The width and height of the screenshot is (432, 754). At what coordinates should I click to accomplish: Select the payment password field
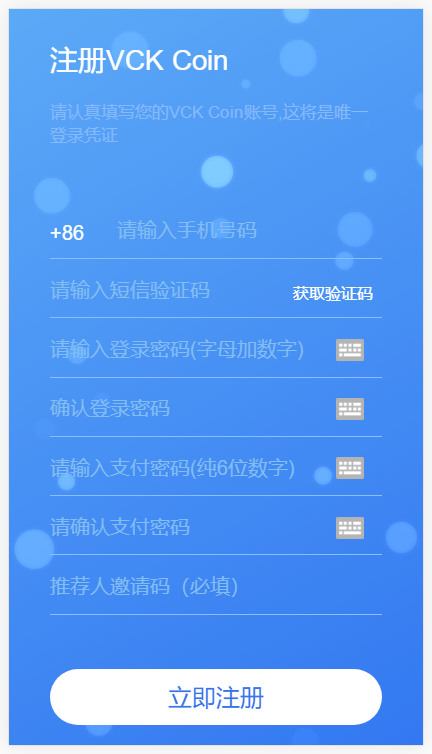[x=189, y=468]
